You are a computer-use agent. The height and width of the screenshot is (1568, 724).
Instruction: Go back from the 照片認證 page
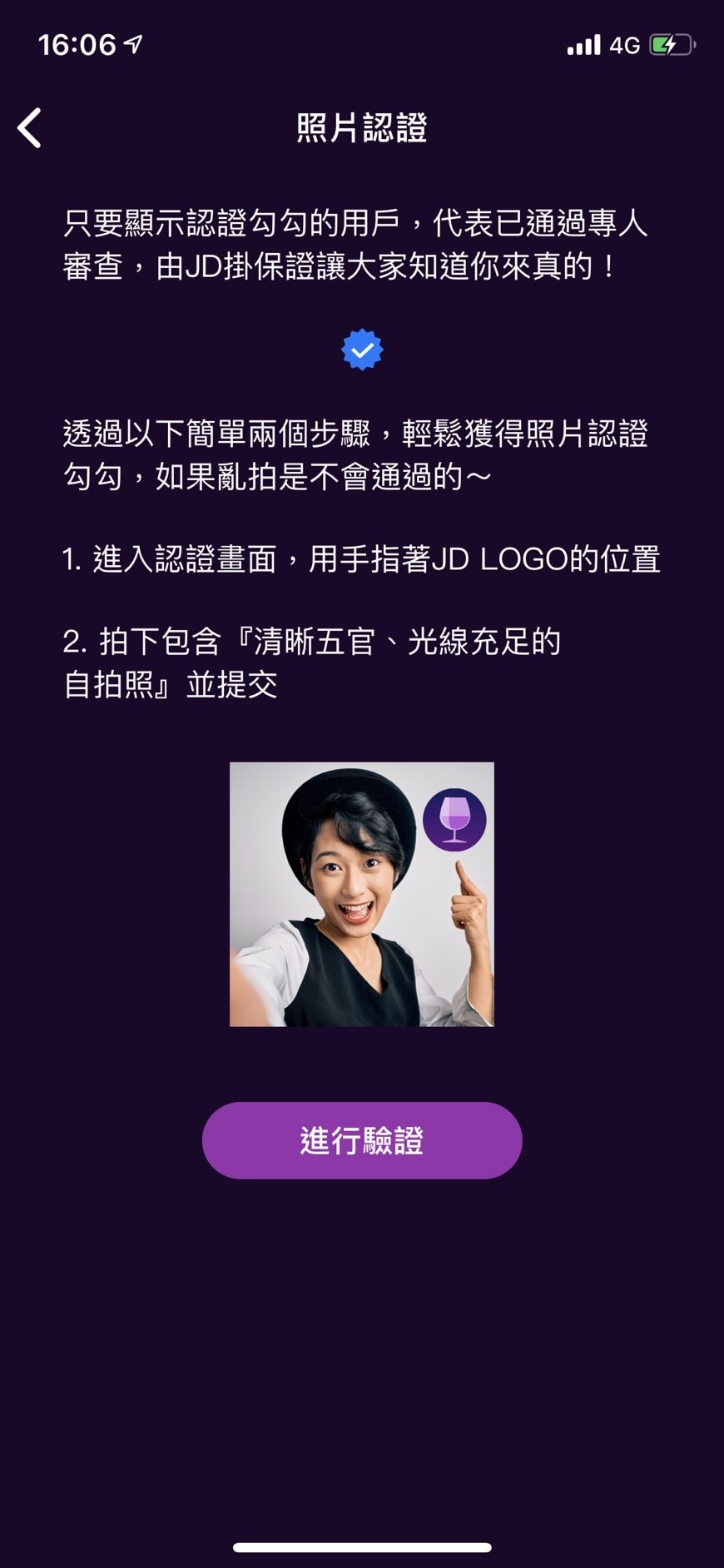pyautogui.click(x=30, y=128)
